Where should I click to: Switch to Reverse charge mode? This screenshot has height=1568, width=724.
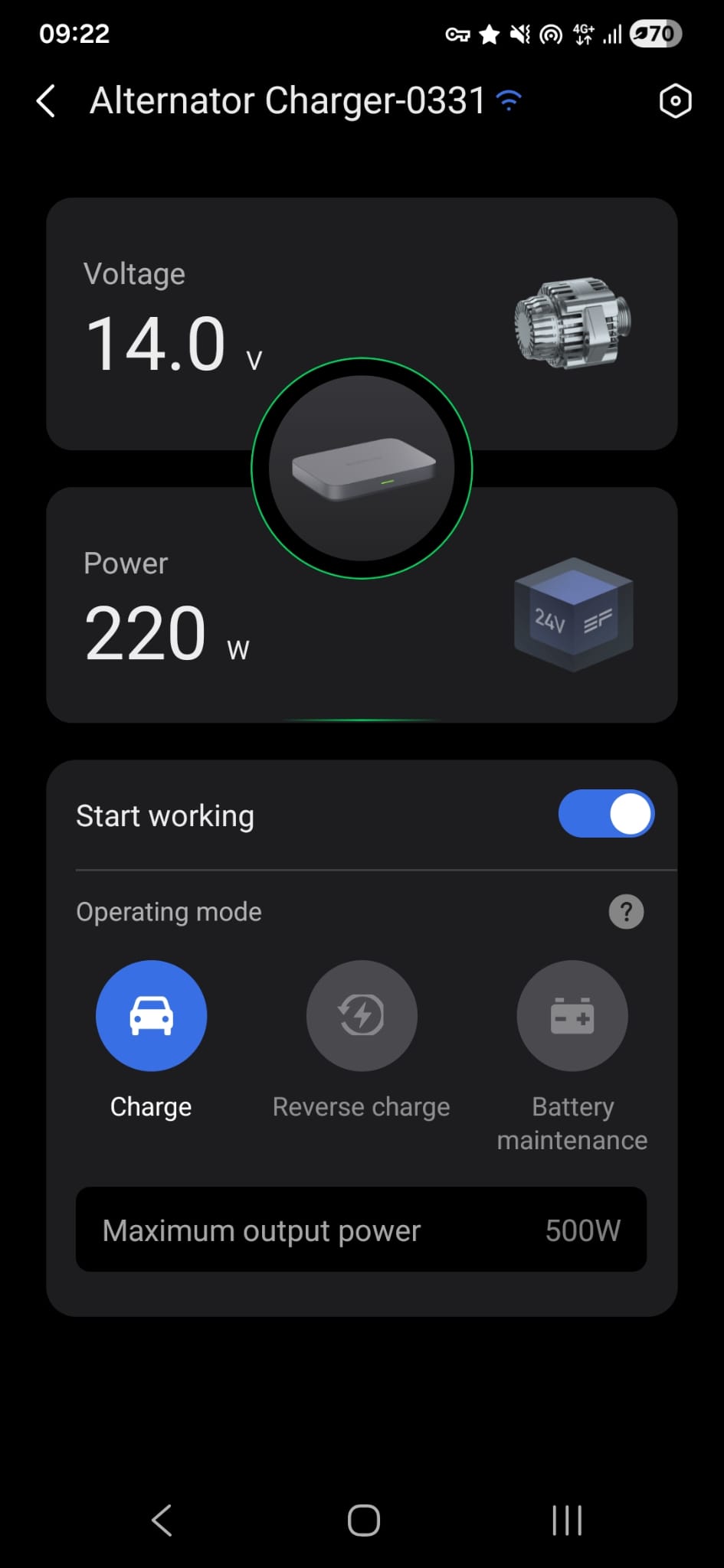pyautogui.click(x=362, y=1015)
